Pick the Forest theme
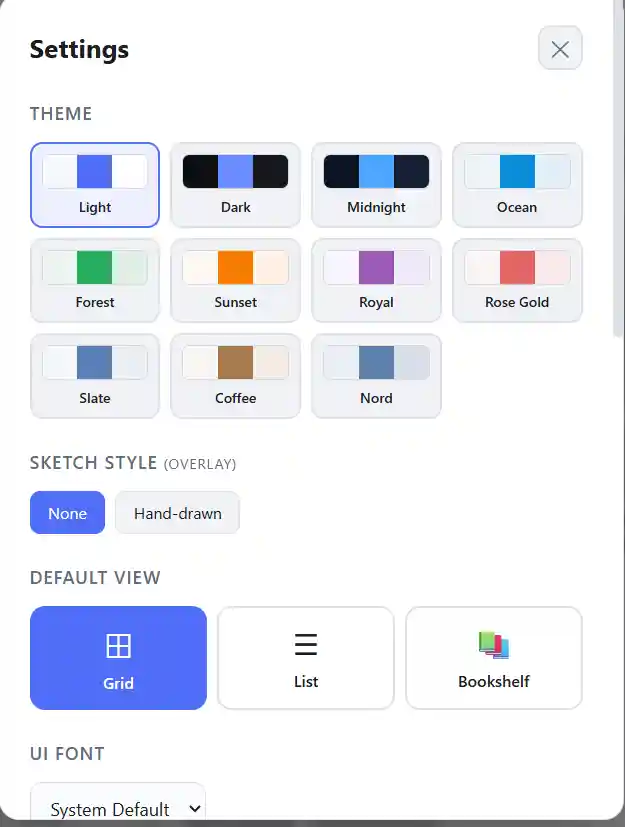This screenshot has height=827, width=625. (95, 281)
